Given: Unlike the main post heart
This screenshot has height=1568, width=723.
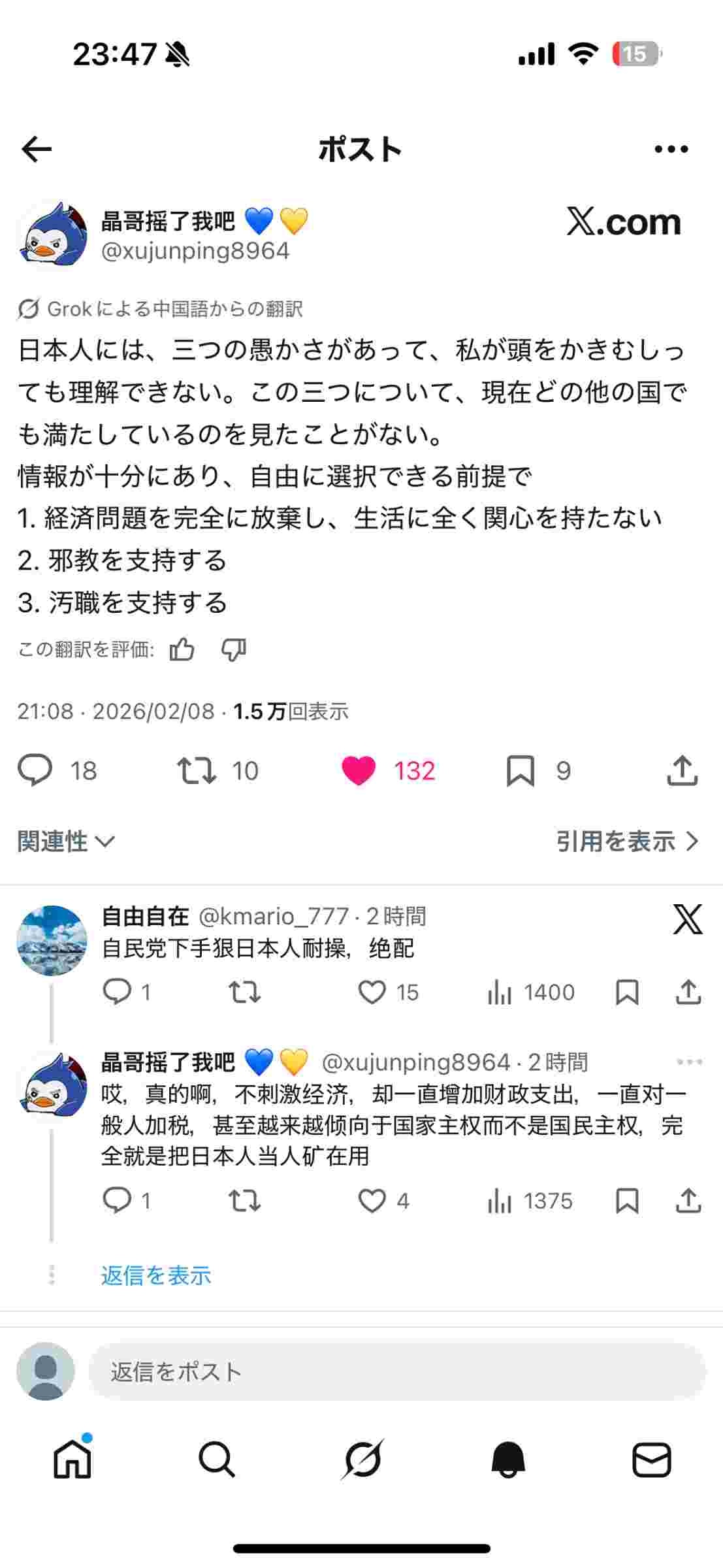Looking at the screenshot, I should tap(359, 770).
